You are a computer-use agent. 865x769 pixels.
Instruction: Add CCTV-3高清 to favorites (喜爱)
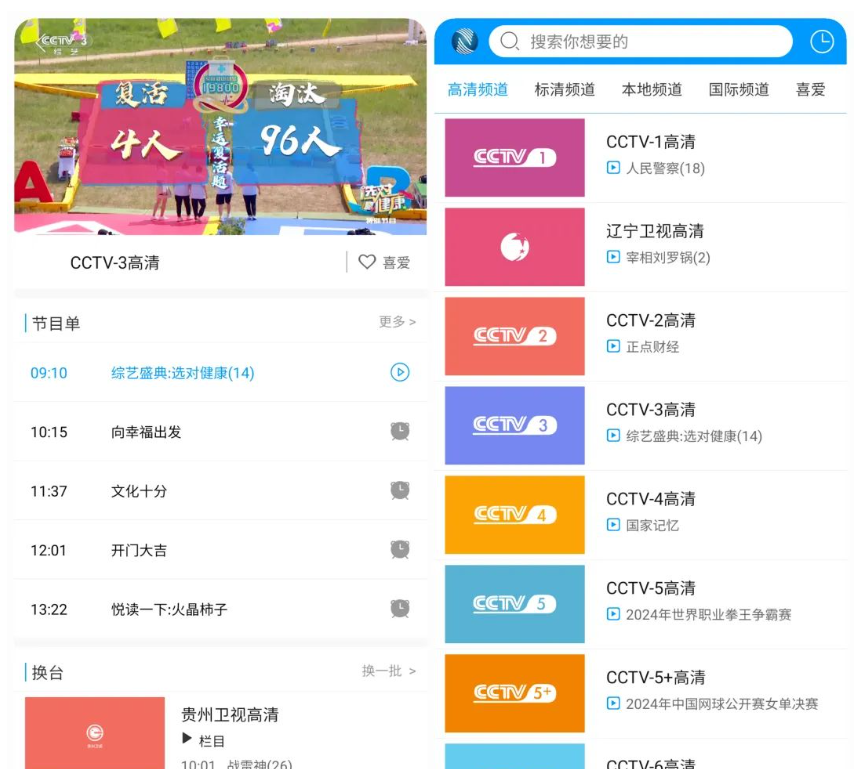pyautogui.click(x=385, y=262)
